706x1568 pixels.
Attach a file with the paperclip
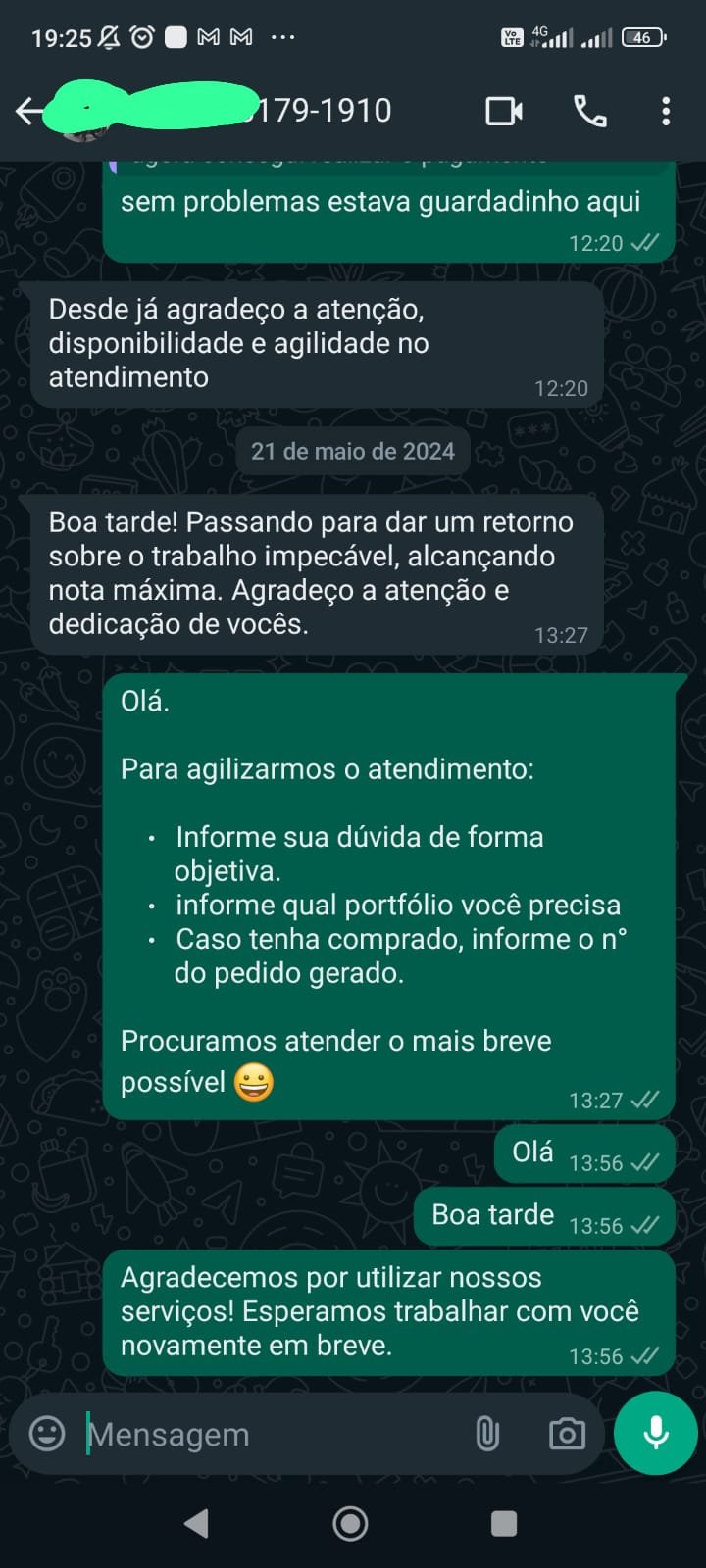tap(487, 1434)
